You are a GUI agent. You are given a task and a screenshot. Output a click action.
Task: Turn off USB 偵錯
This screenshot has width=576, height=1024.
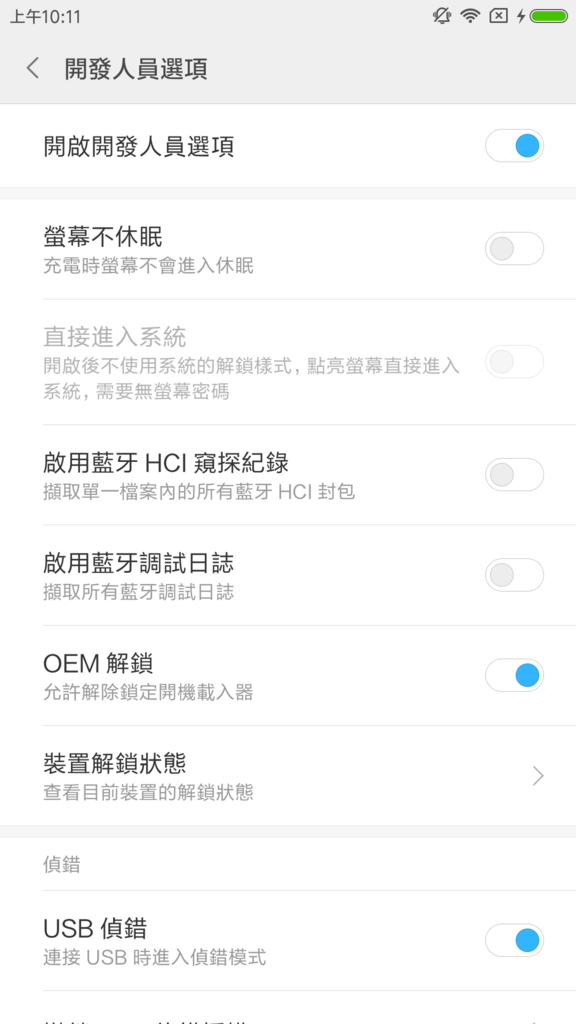coord(514,940)
